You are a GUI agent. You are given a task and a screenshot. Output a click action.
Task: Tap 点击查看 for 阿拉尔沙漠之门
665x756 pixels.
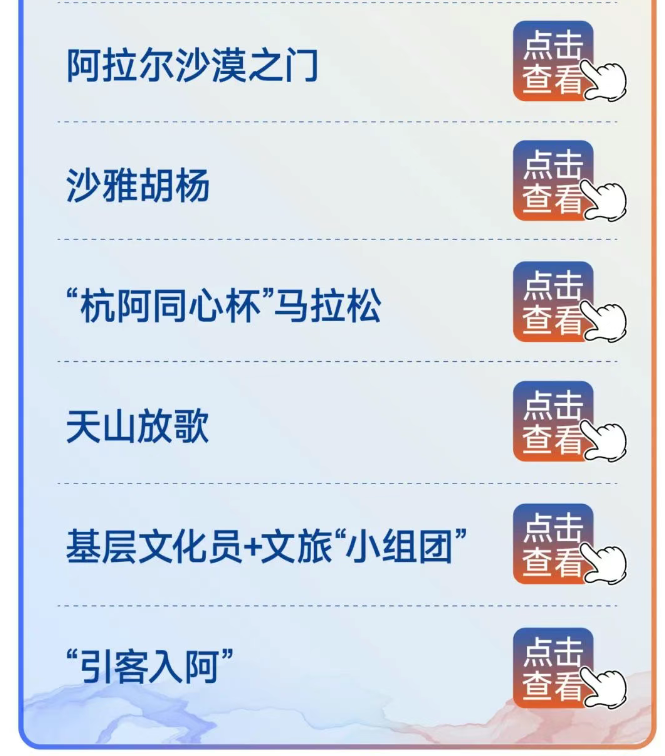pos(553,62)
